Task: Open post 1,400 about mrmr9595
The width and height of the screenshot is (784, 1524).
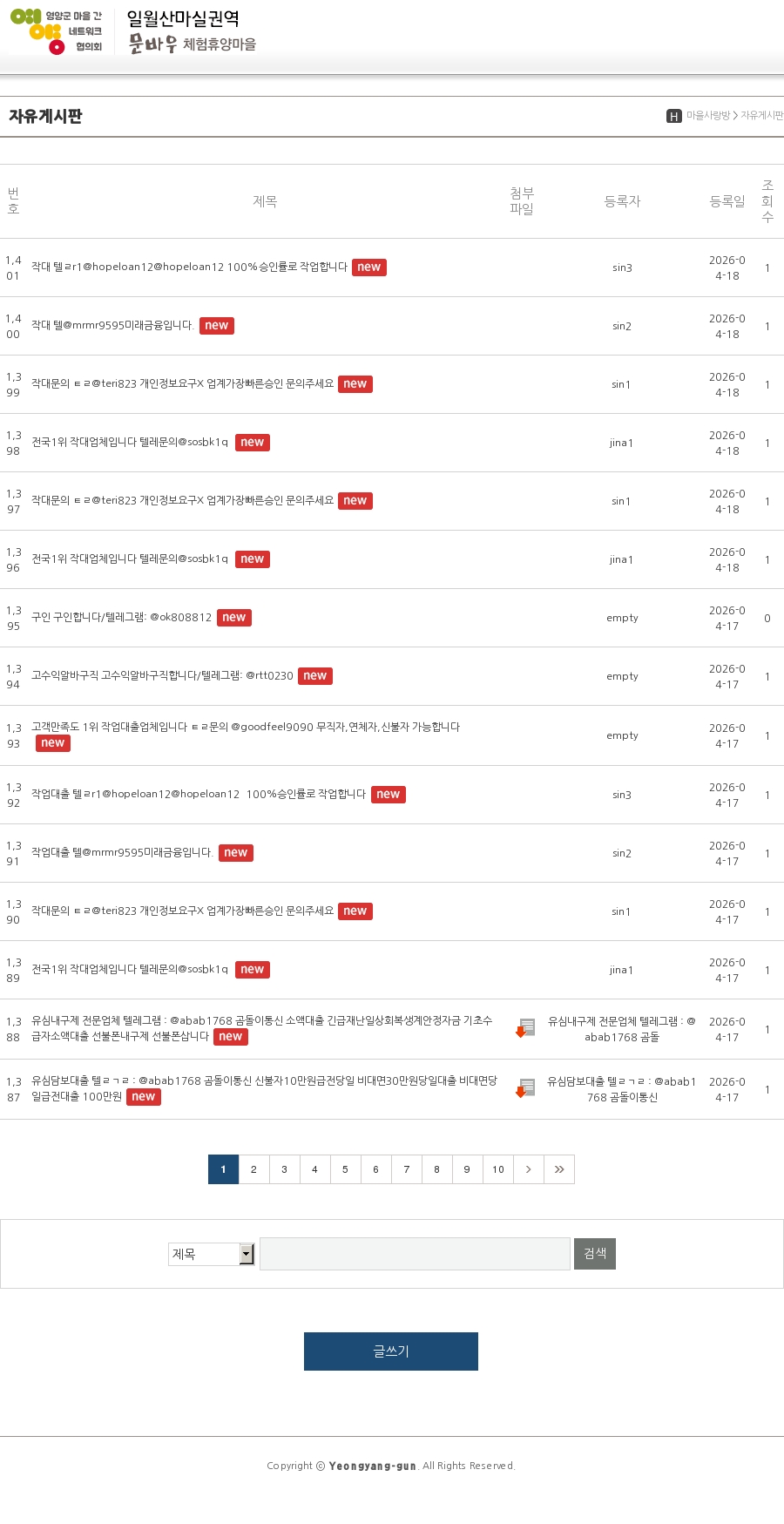Action: (x=112, y=326)
